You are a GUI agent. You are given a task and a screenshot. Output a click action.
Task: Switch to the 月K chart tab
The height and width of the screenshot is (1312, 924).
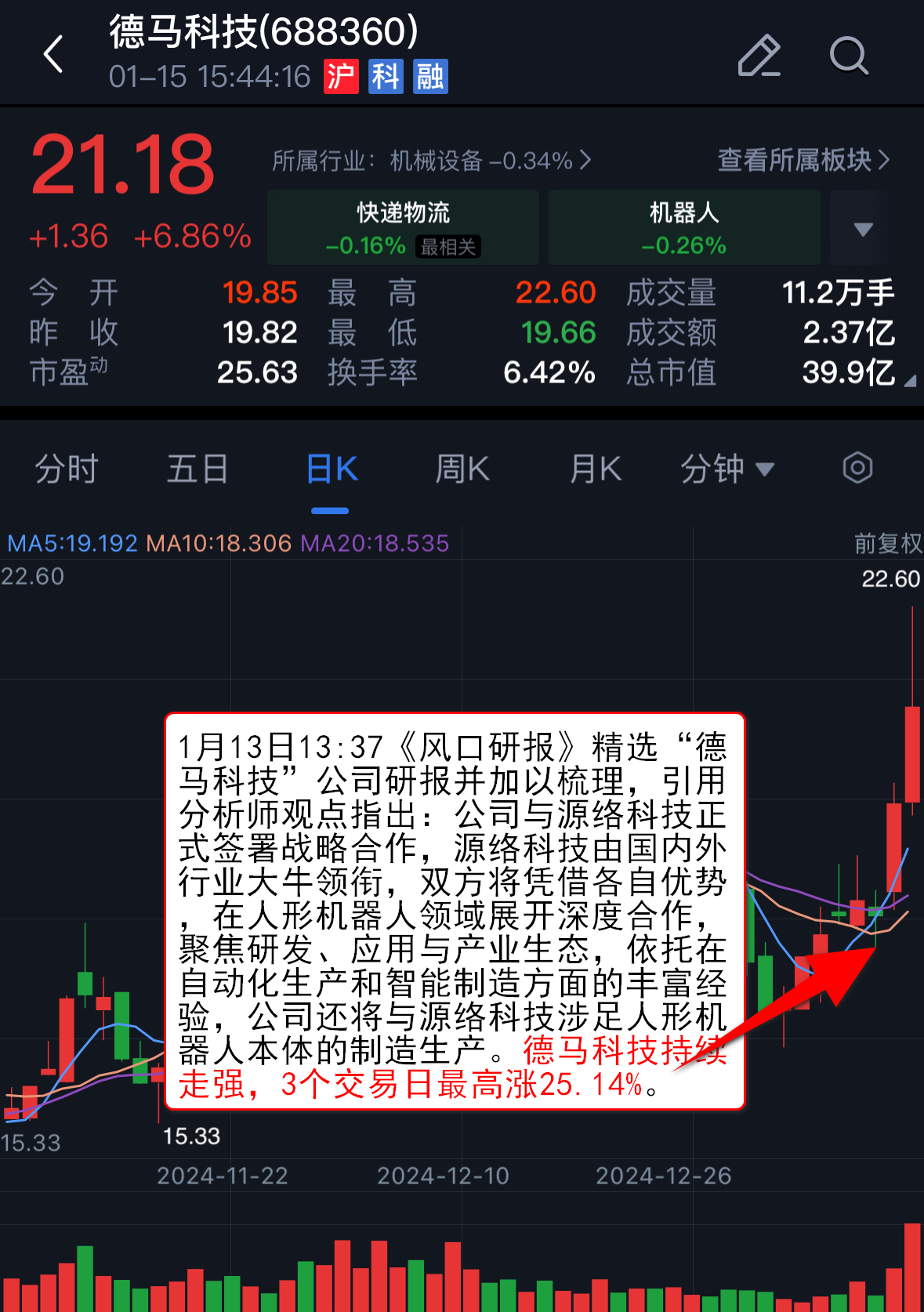(x=596, y=469)
